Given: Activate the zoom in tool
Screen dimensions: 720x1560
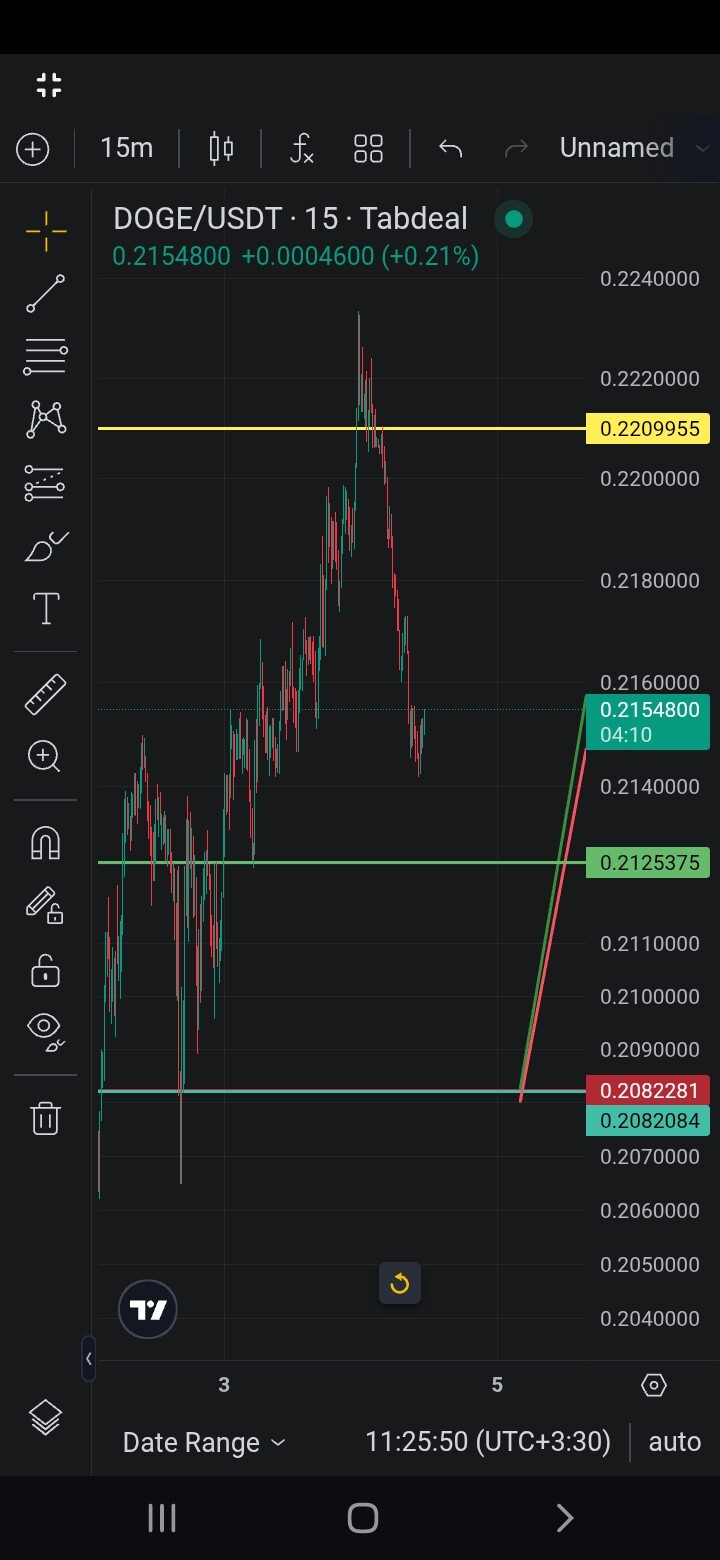Looking at the screenshot, I should 46,756.
